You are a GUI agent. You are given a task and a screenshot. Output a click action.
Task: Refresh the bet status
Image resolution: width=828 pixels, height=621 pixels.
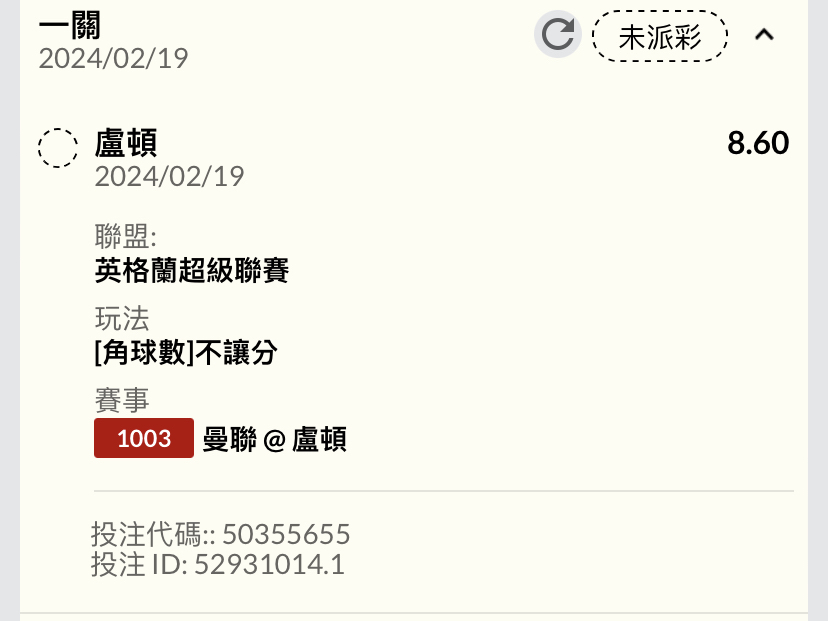click(x=557, y=35)
